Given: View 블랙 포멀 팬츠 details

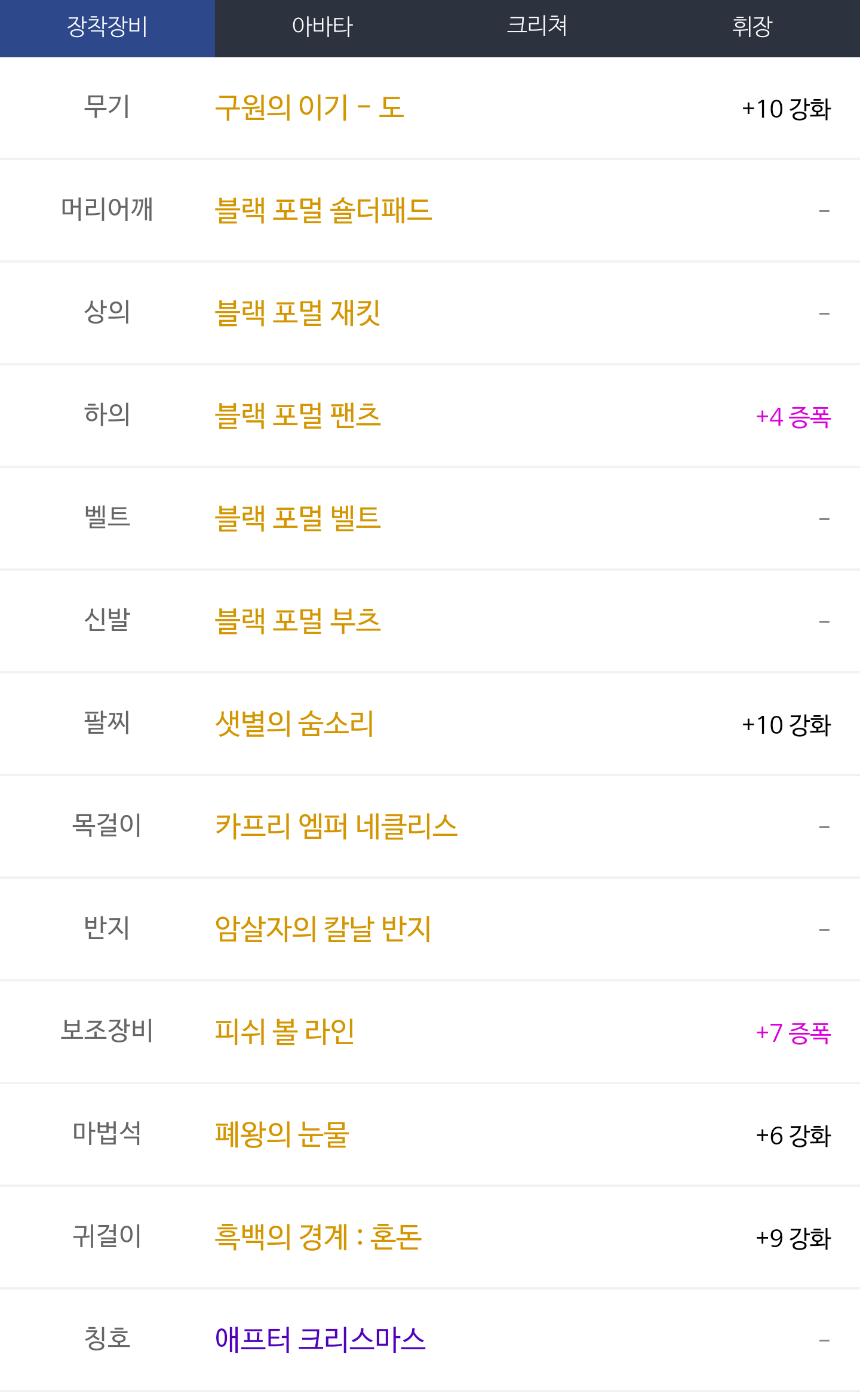Looking at the screenshot, I should (x=297, y=416).
